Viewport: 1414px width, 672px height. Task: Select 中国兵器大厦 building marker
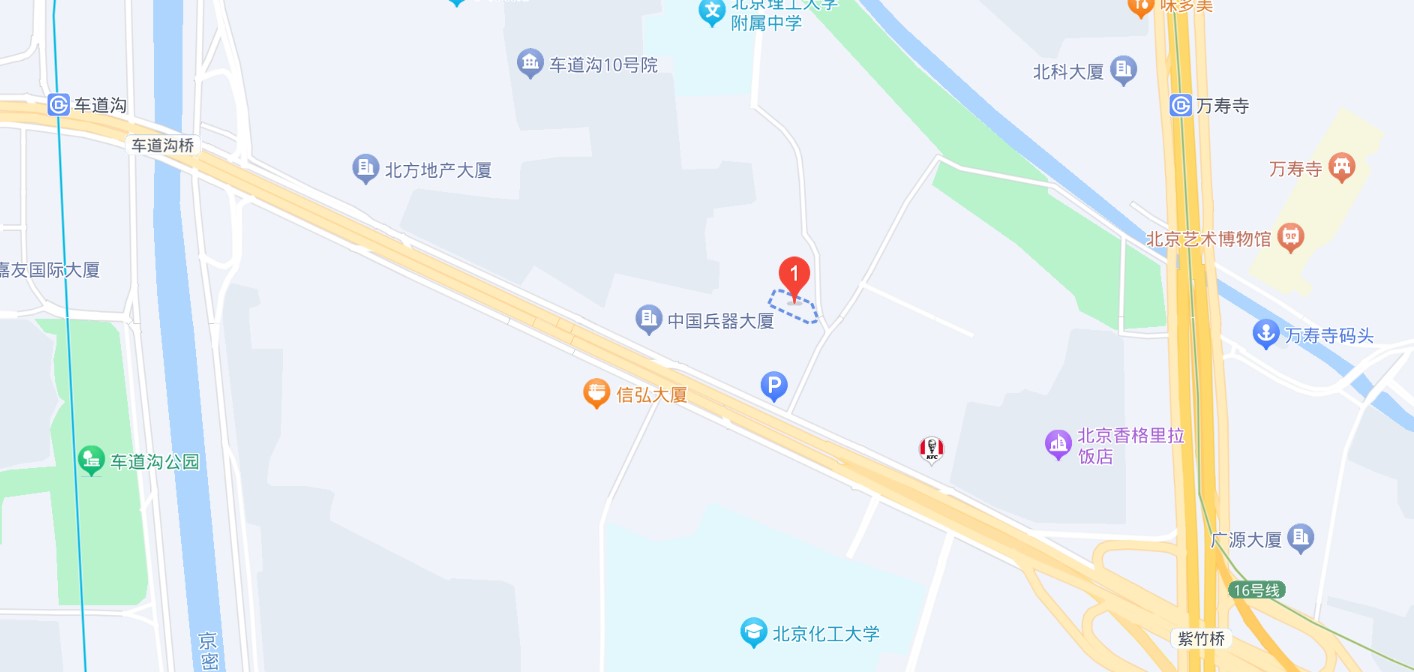click(x=650, y=320)
